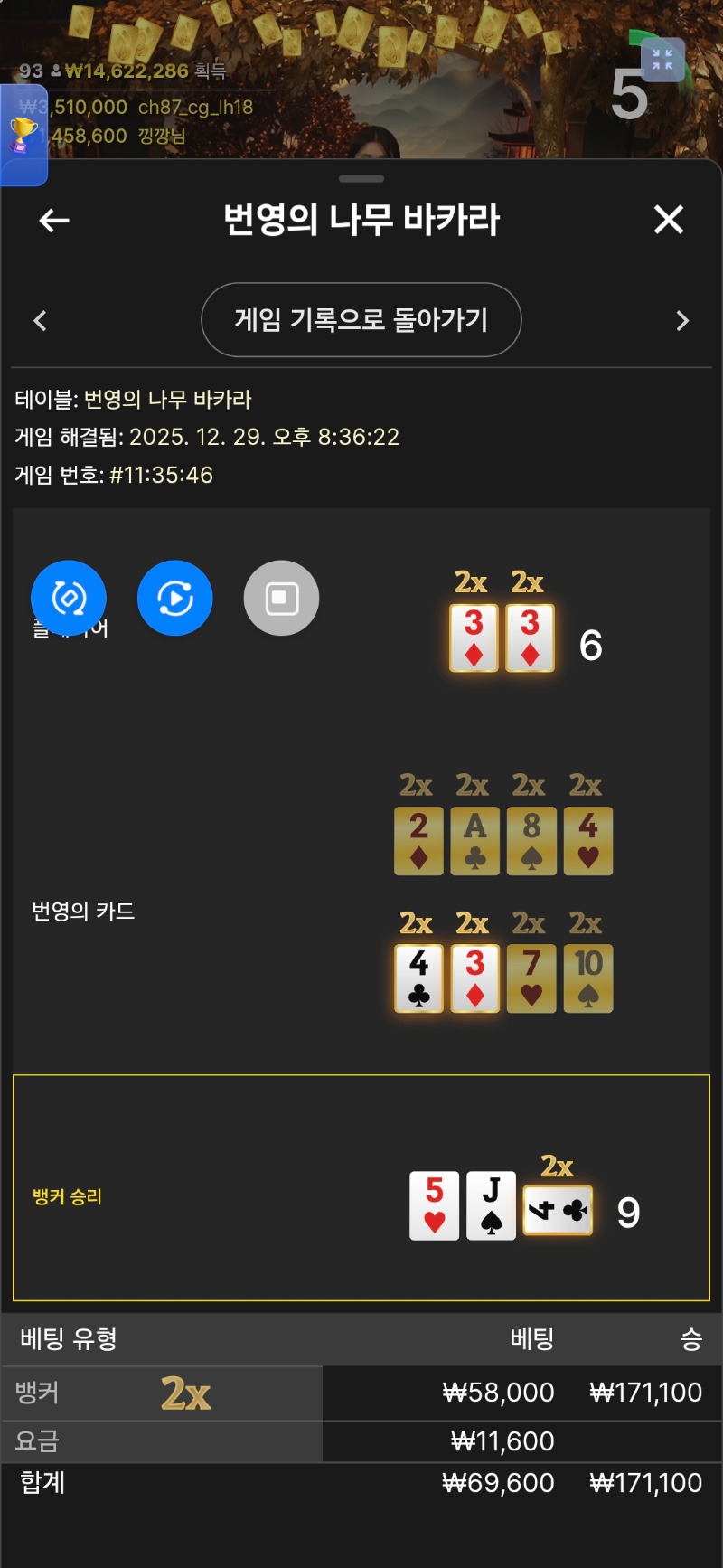Exit fullscreen with the shrink icon

[x=662, y=60]
